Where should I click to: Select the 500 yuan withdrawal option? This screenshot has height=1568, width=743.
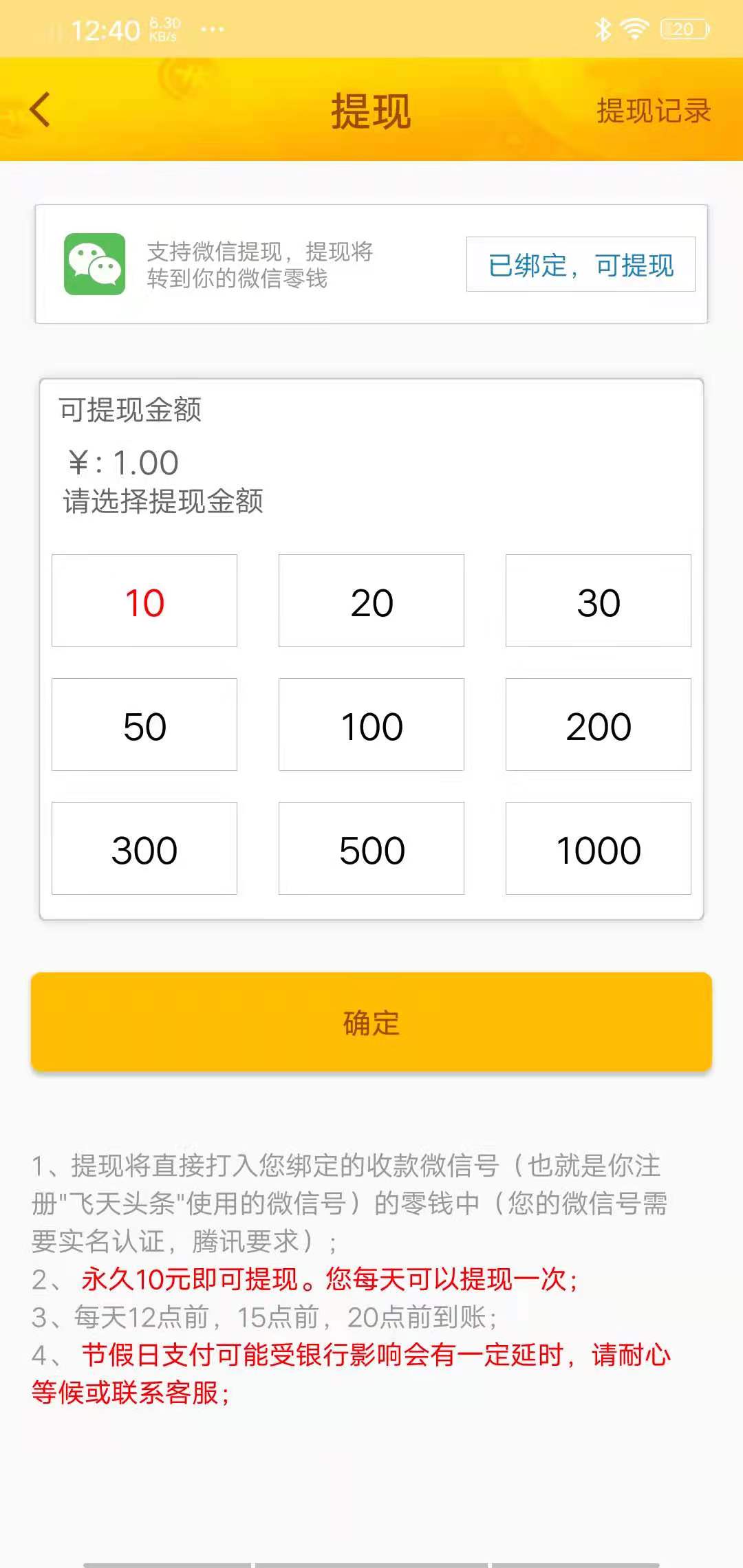[x=371, y=848]
